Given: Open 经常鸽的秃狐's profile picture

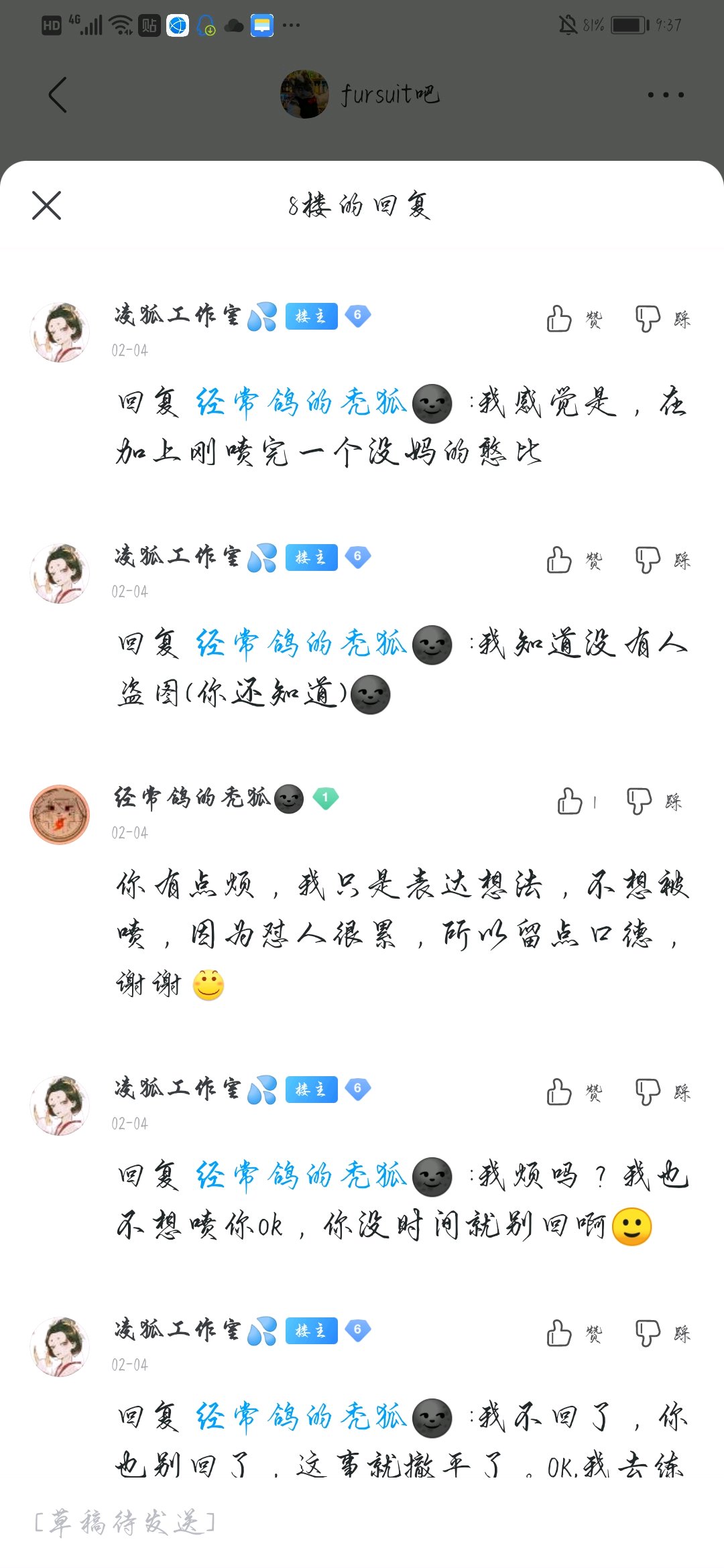Looking at the screenshot, I should (60, 814).
